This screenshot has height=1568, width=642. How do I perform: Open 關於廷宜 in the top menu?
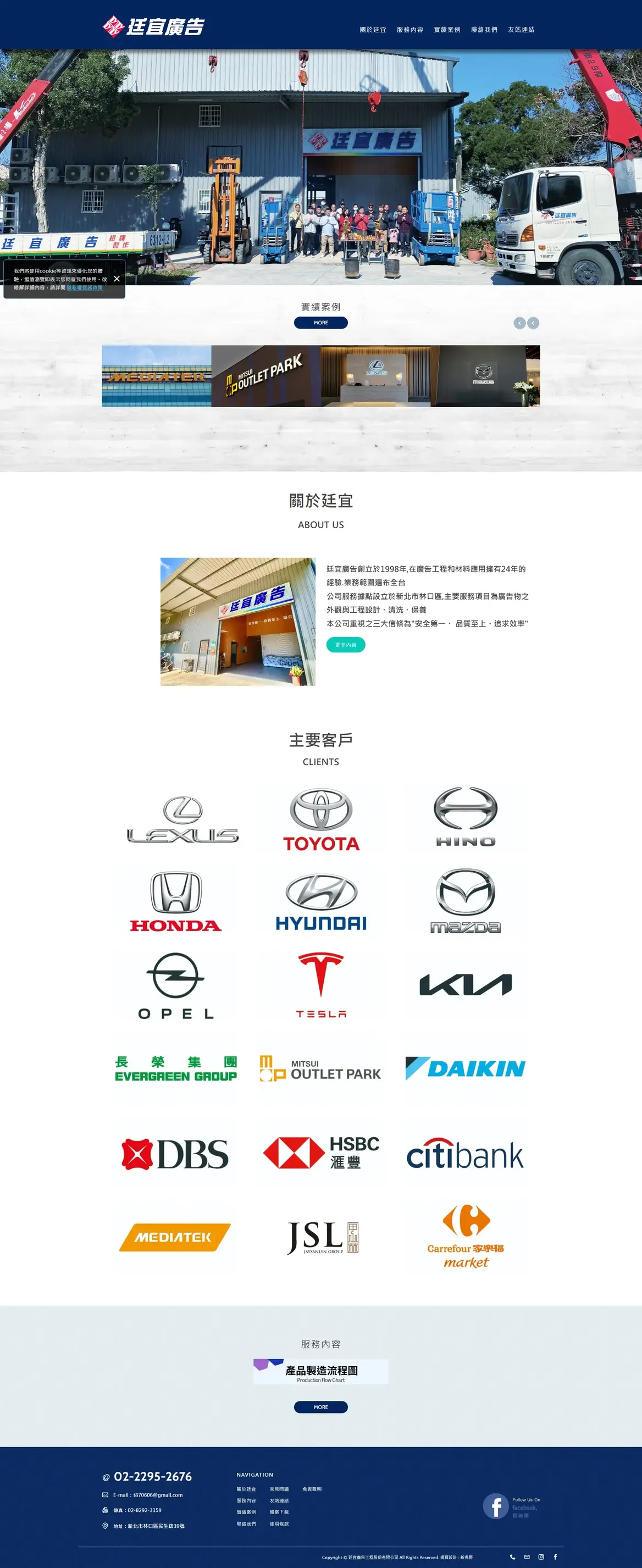click(373, 29)
